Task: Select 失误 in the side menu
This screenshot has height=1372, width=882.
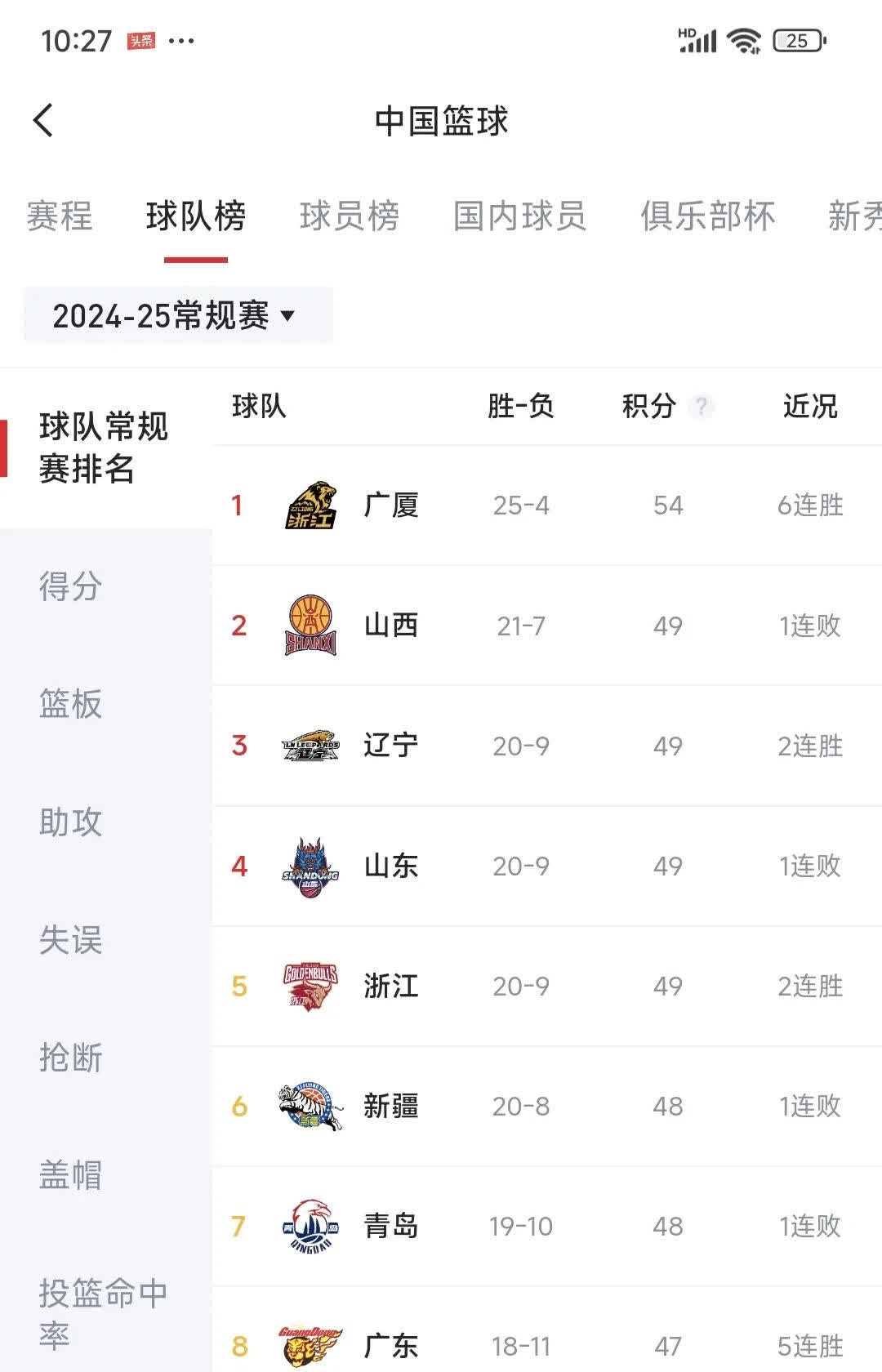Action: (x=71, y=940)
